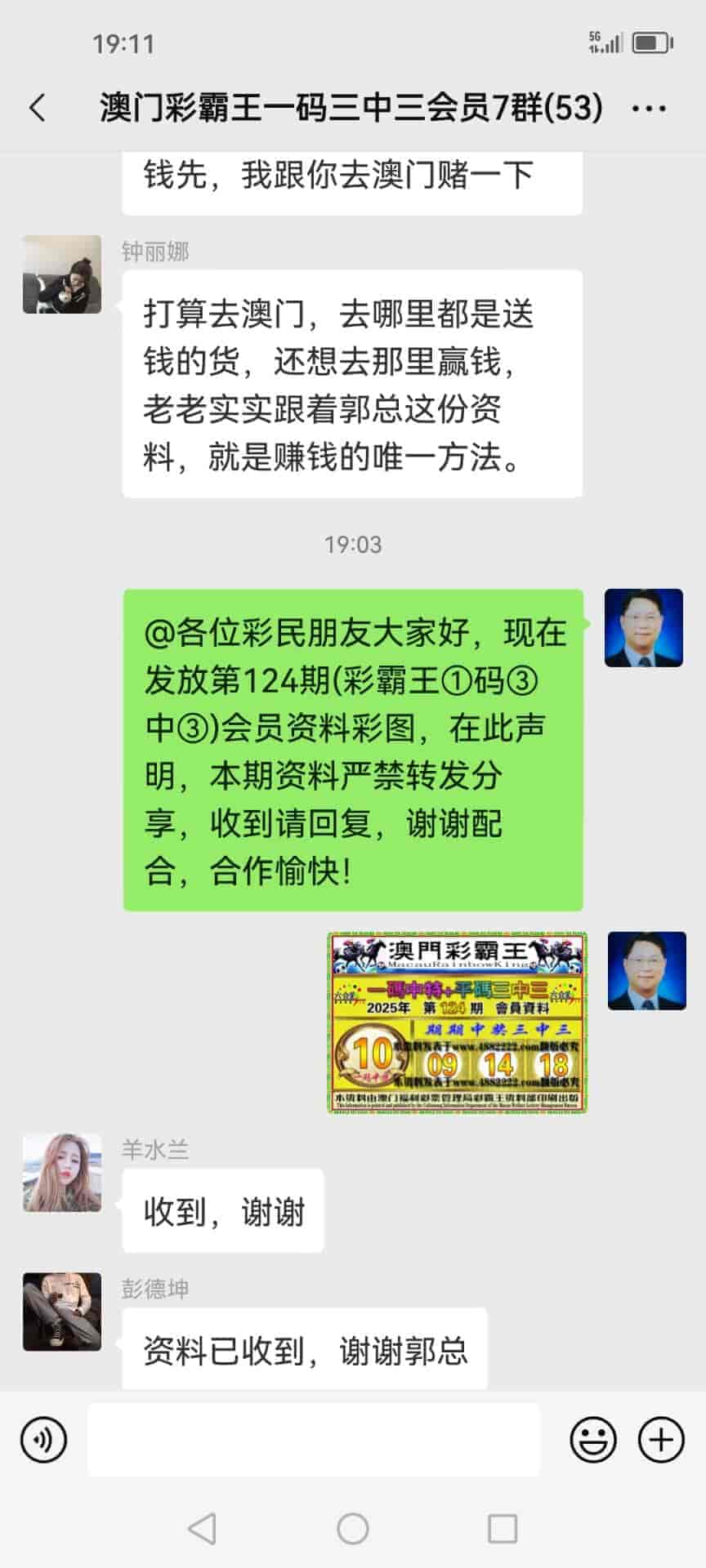Open the emoji picker
This screenshot has height=1568, width=706.
click(x=593, y=1440)
